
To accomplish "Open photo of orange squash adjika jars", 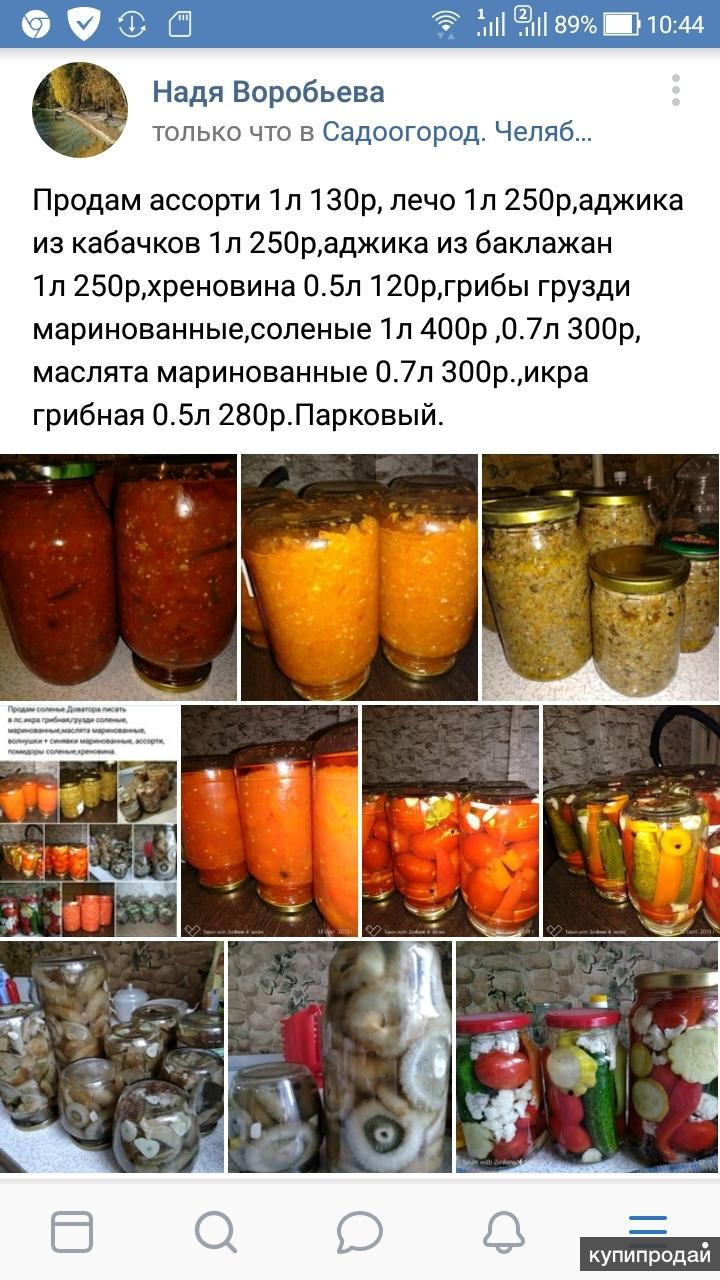I will coord(359,577).
